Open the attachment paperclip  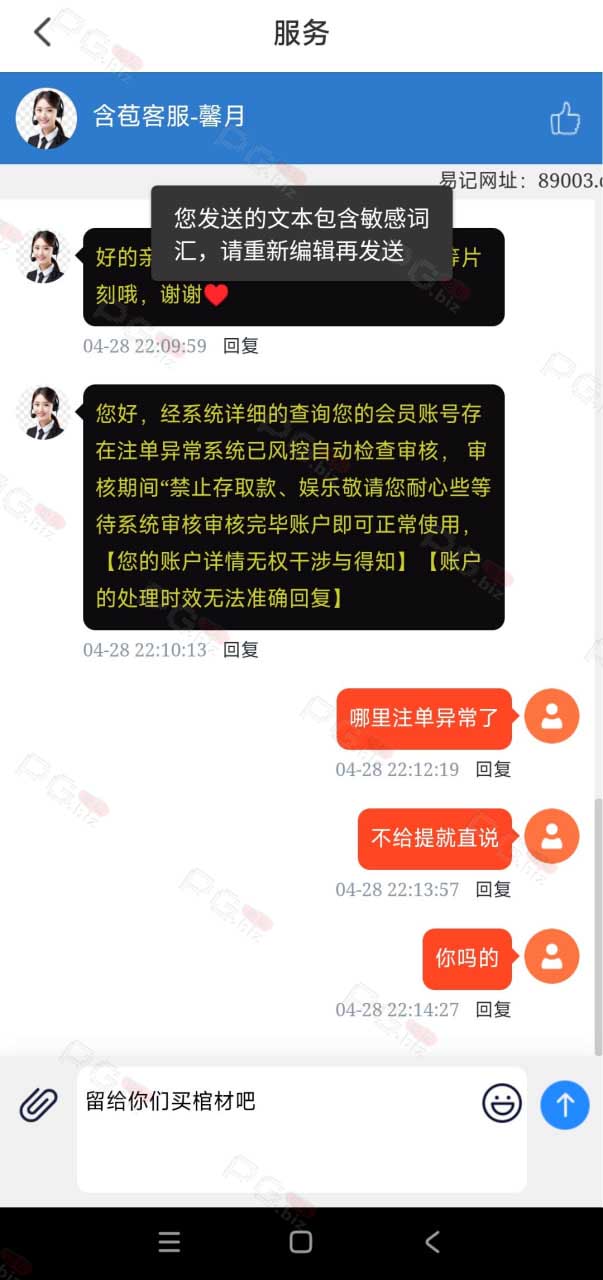tap(38, 1104)
